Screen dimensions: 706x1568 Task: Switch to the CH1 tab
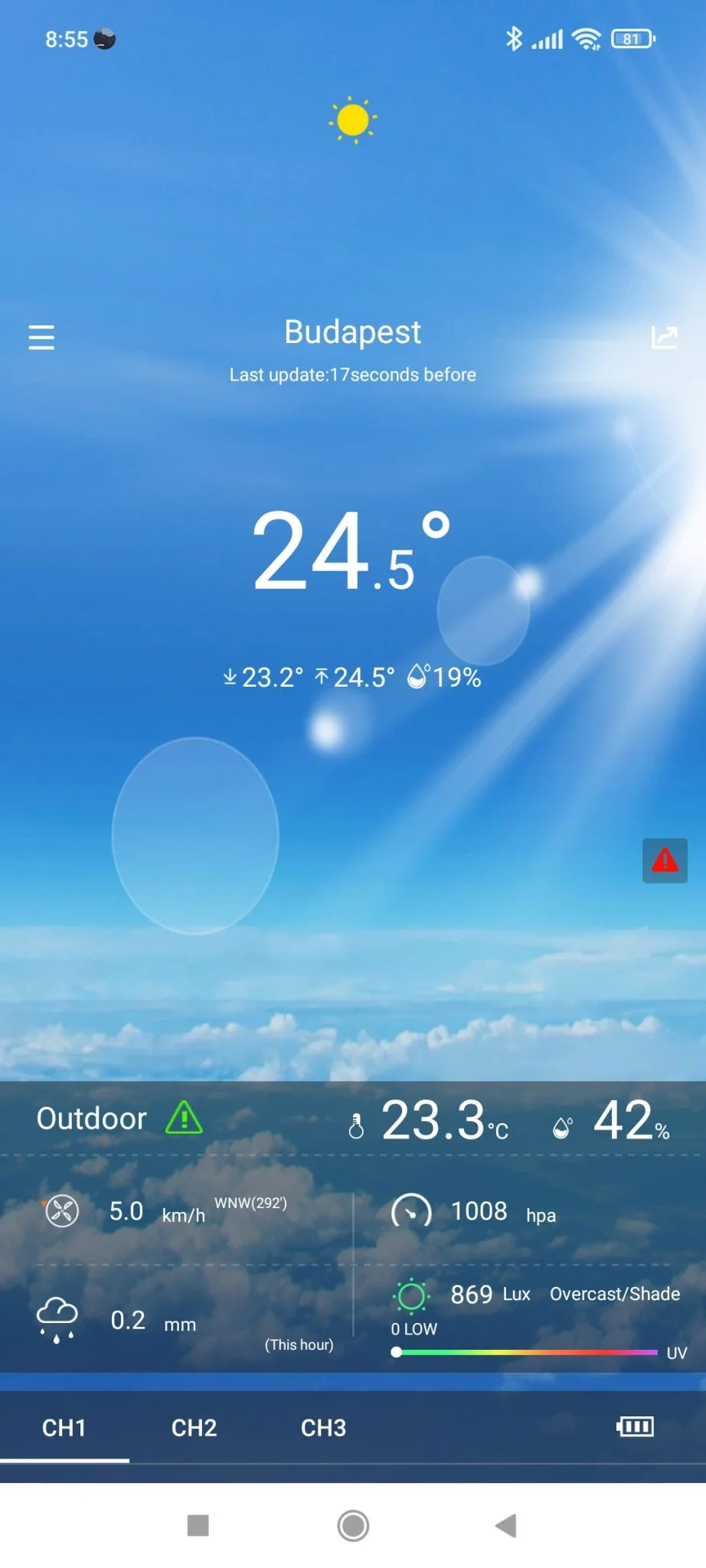[64, 1428]
